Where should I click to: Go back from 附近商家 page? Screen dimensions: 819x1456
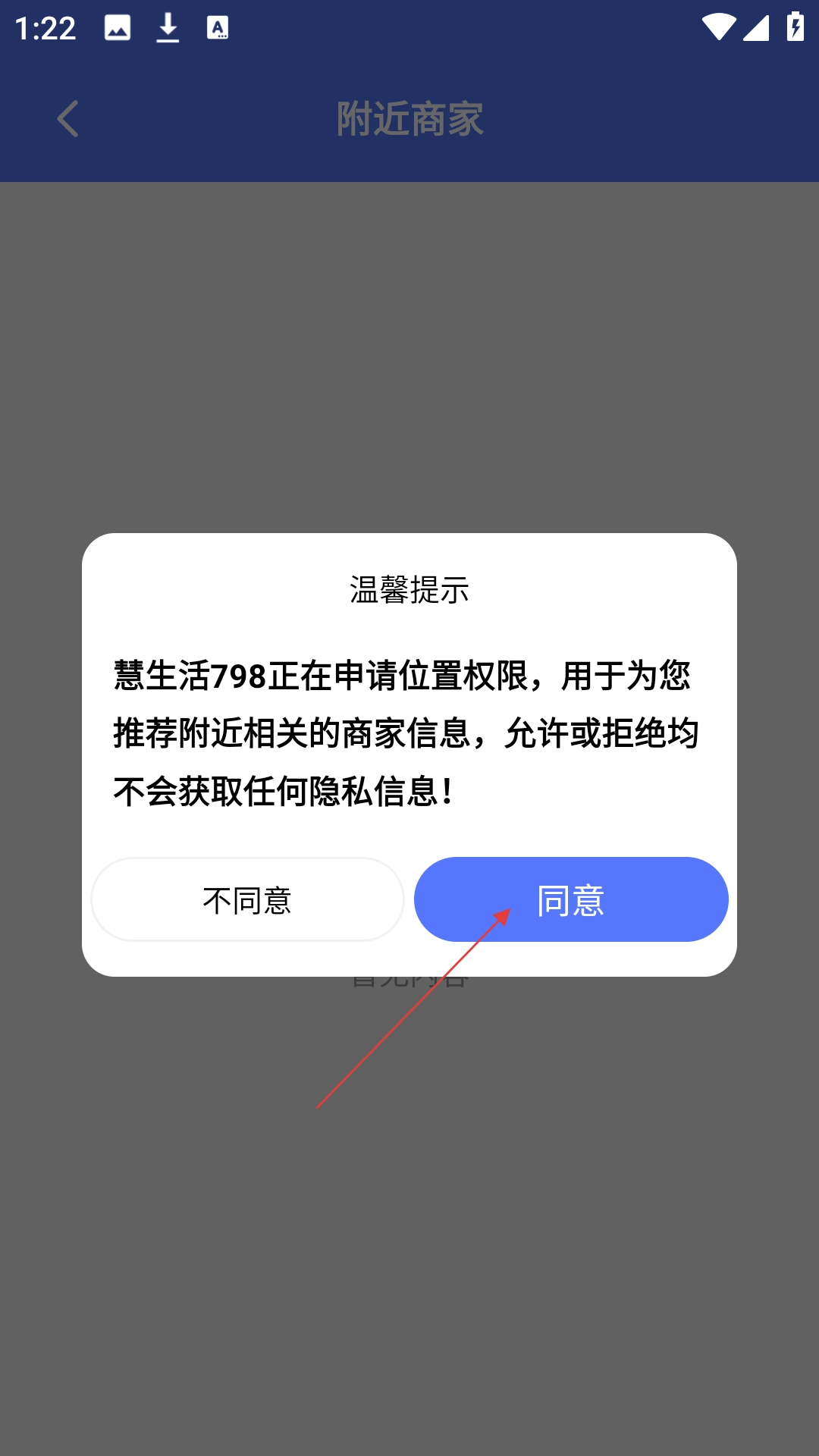tap(68, 119)
